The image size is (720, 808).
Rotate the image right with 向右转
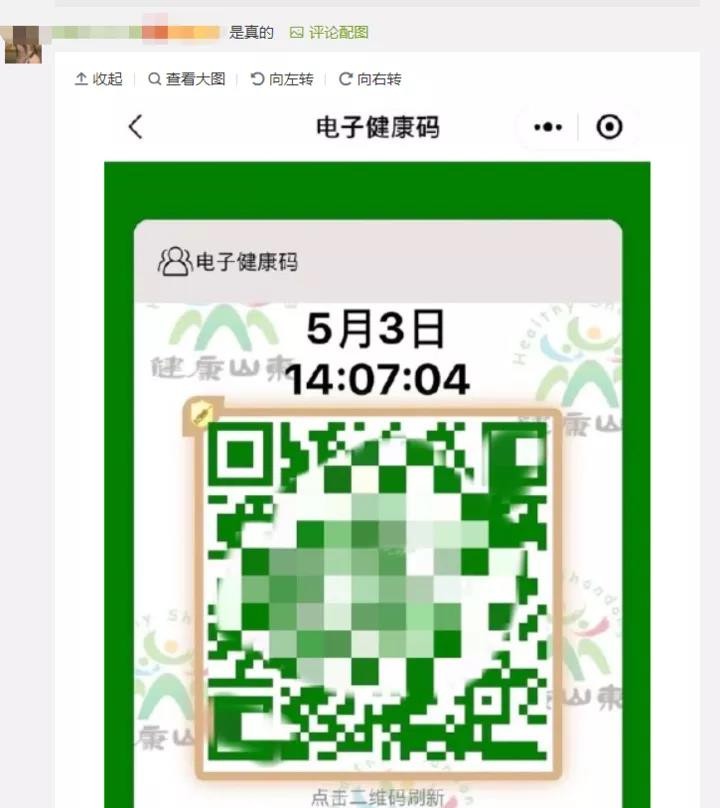click(x=370, y=79)
